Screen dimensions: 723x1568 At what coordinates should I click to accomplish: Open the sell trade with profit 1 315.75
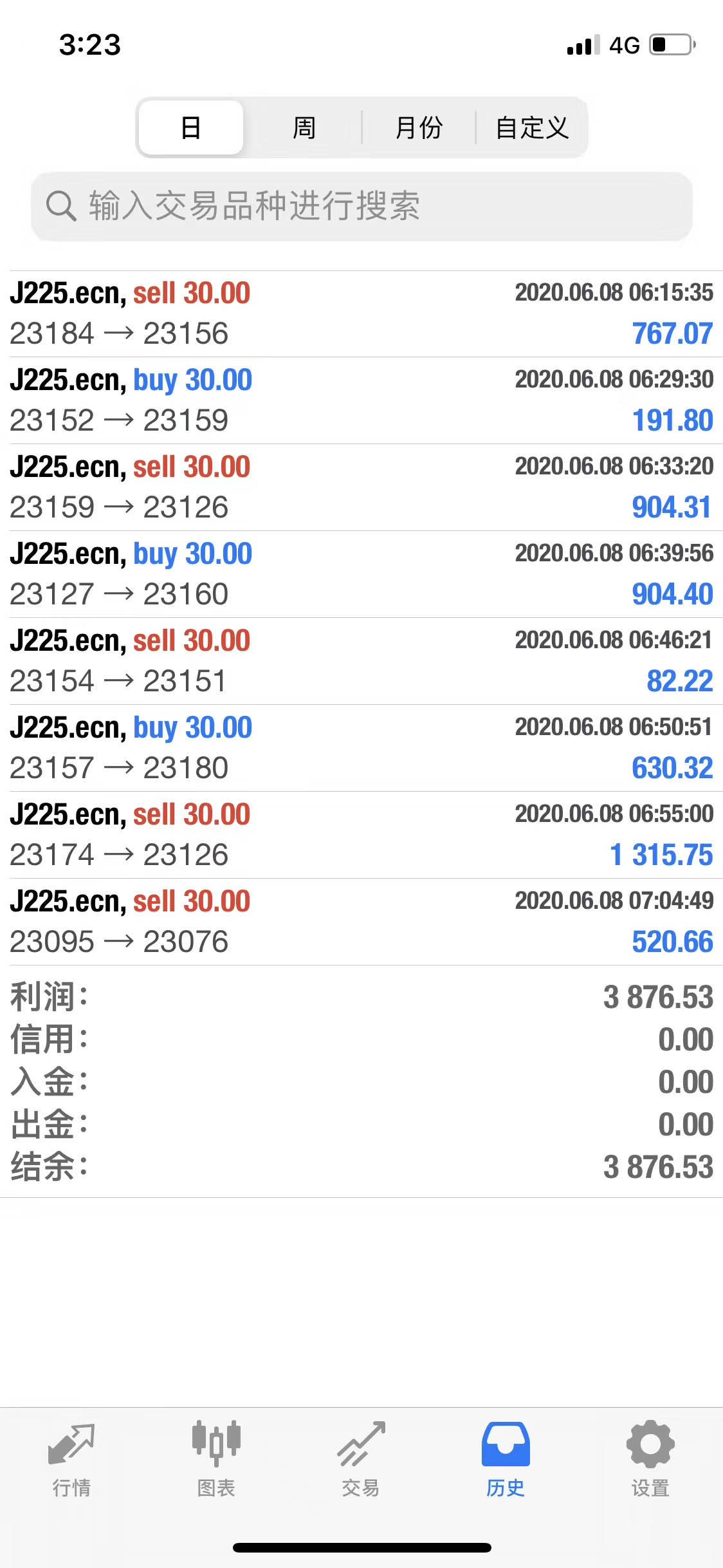click(x=361, y=835)
